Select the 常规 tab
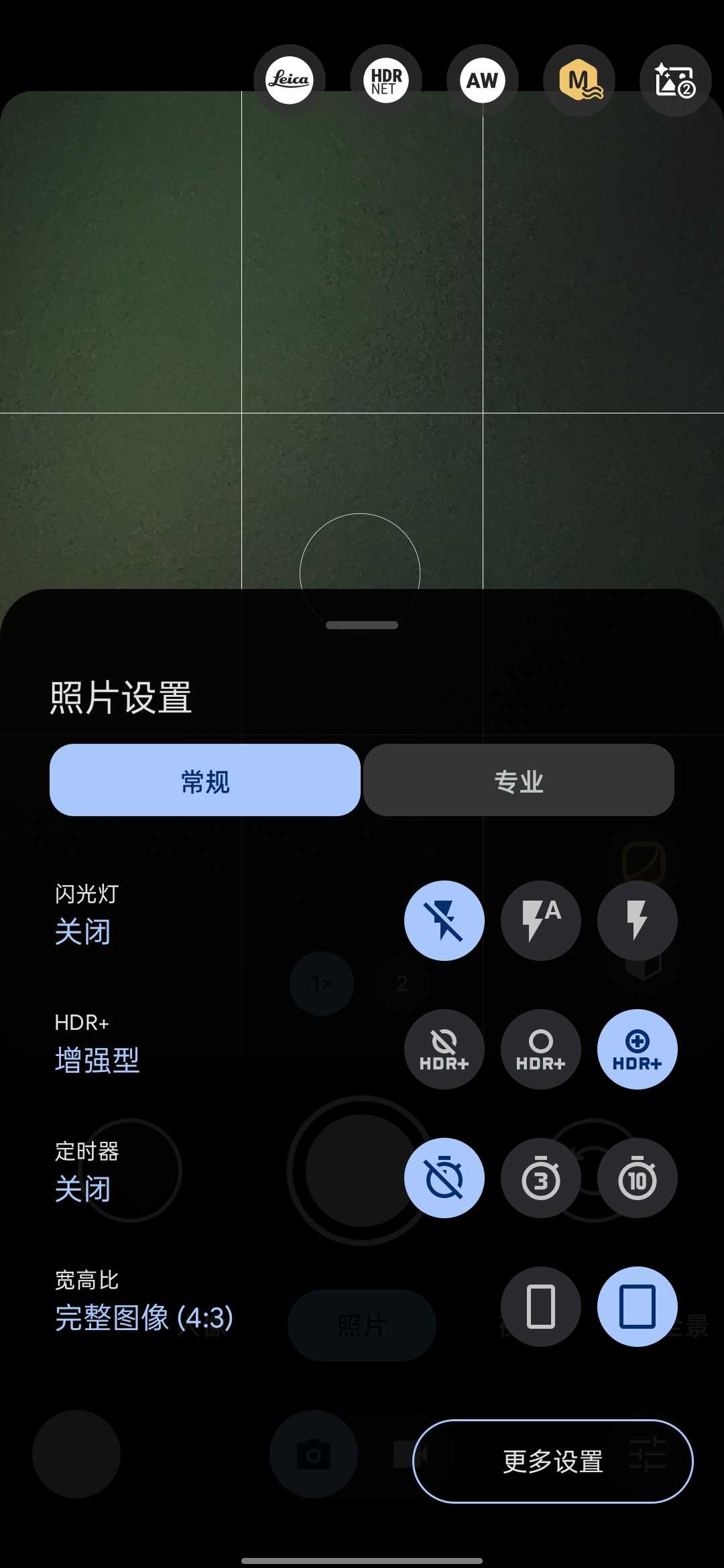The image size is (724, 1568). click(205, 780)
